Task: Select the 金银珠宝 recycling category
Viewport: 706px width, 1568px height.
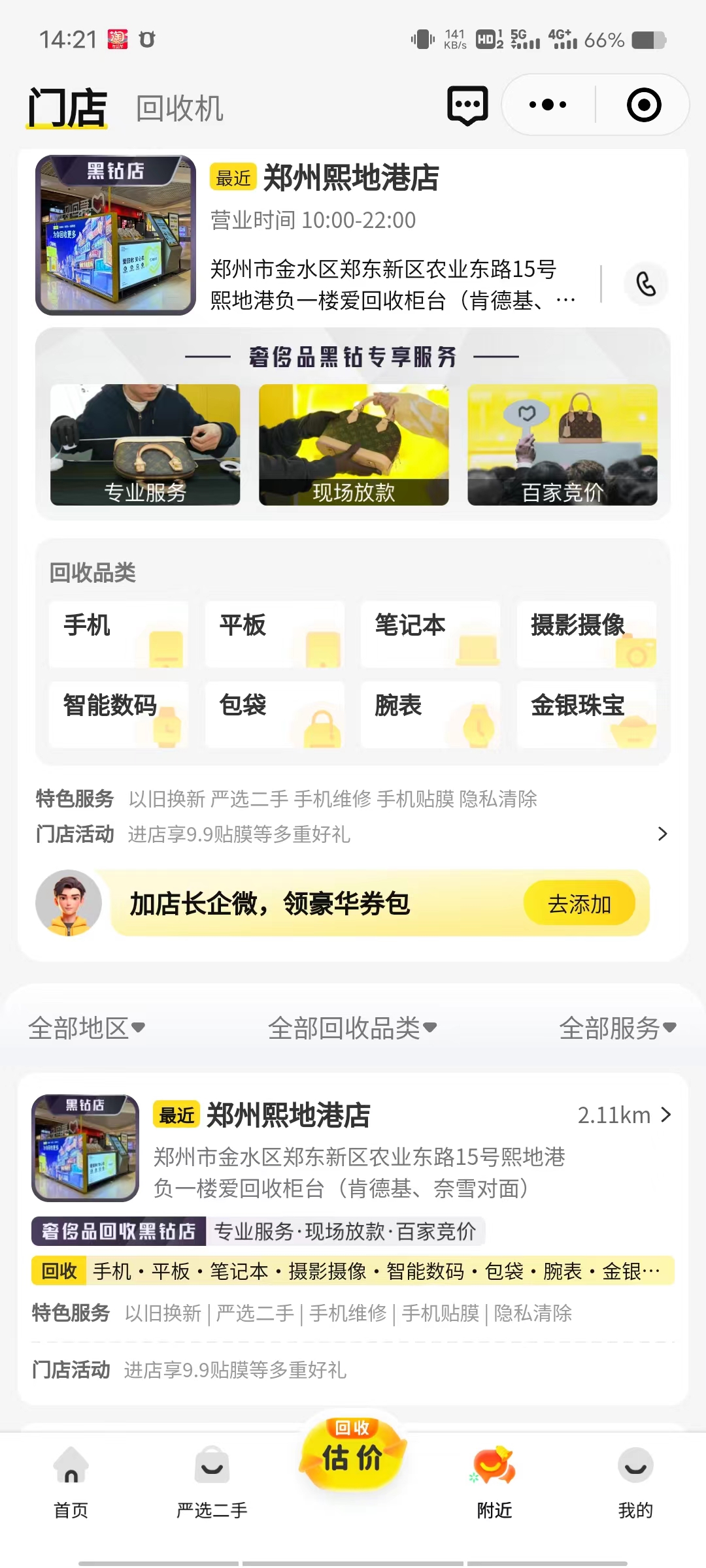Action: coord(586,714)
